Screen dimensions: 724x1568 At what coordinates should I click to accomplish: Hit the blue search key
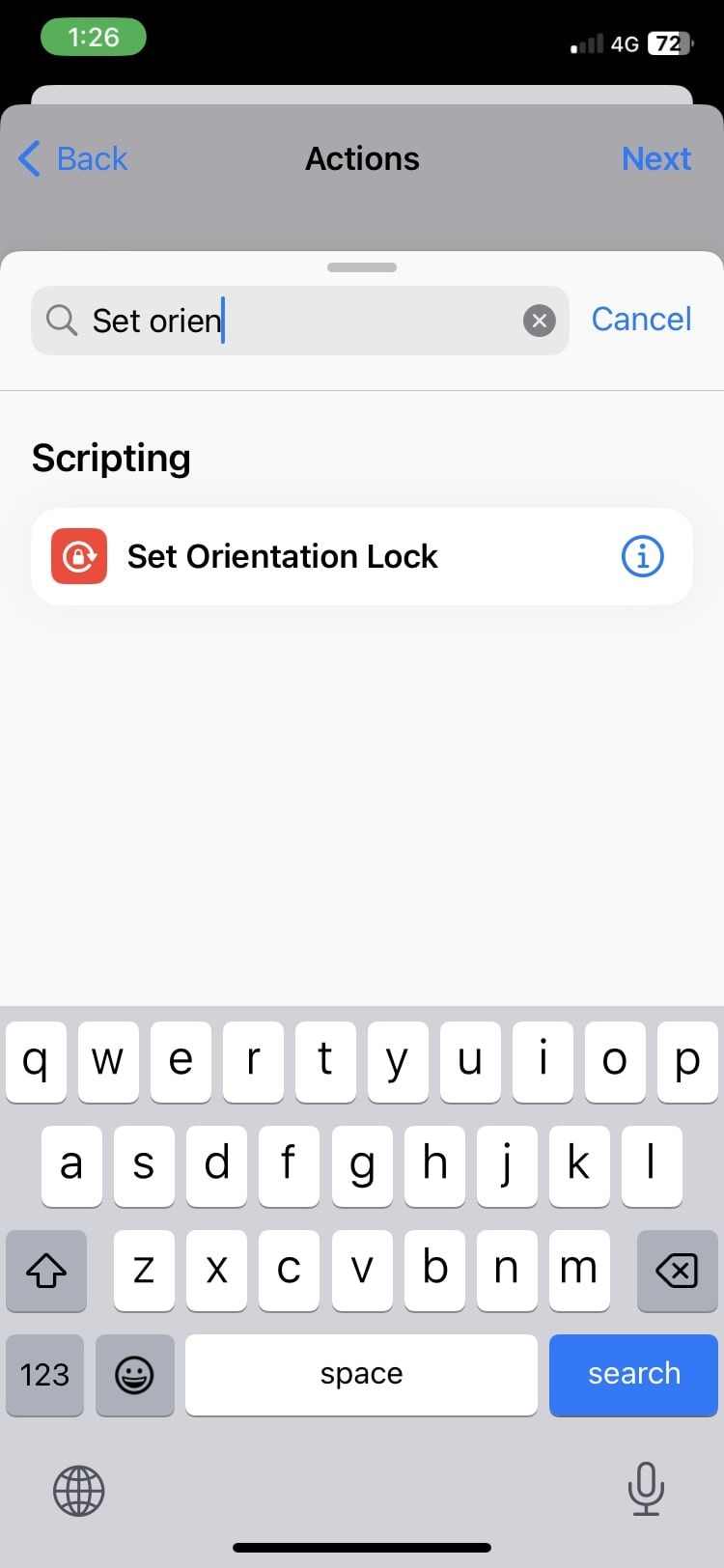(633, 1374)
